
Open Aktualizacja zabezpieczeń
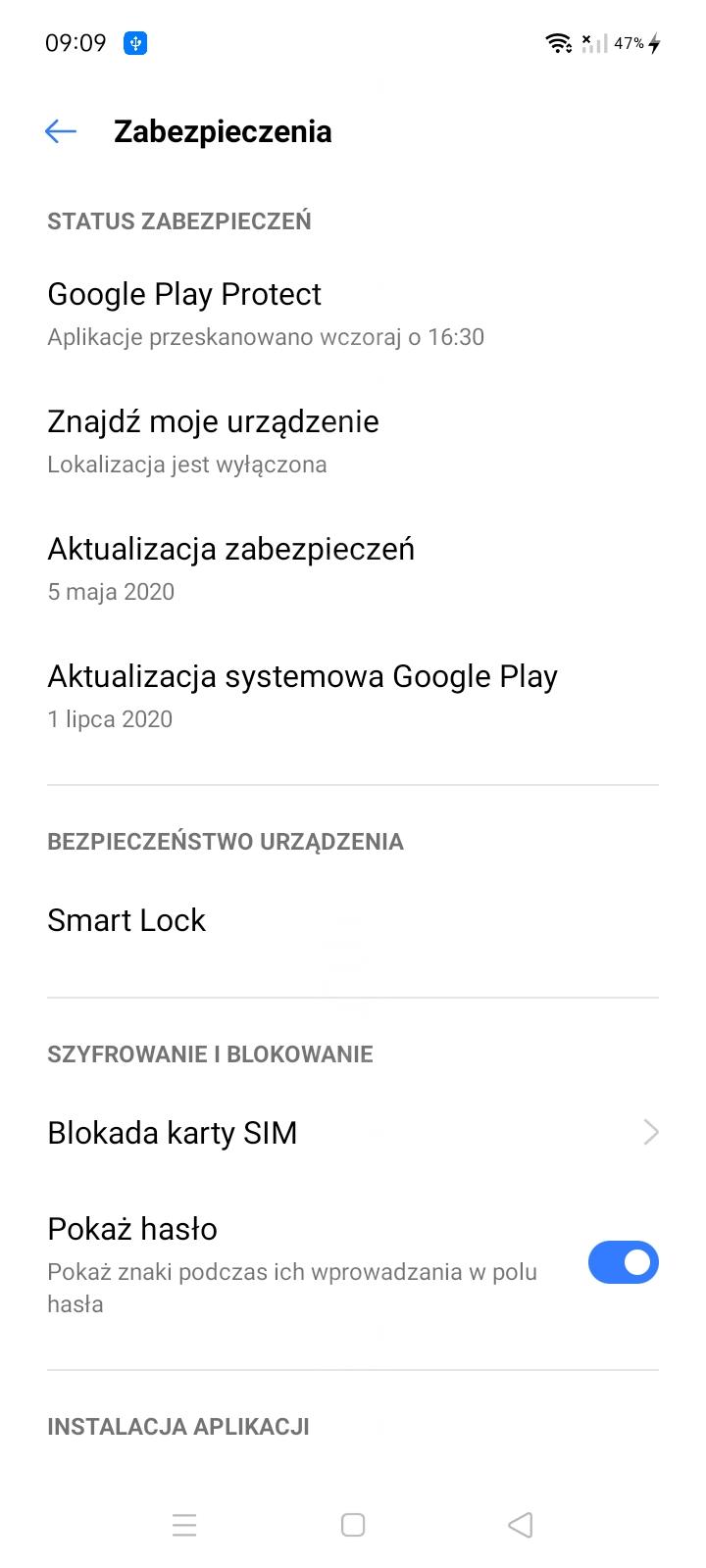(x=230, y=568)
